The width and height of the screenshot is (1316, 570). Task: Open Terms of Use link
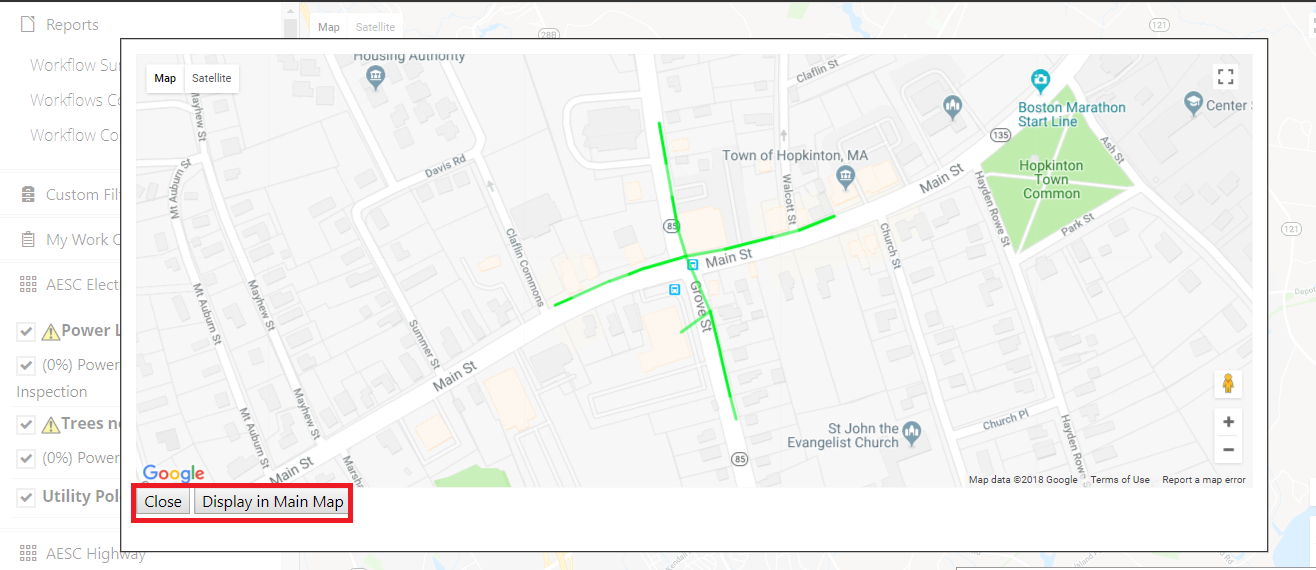point(1119,480)
